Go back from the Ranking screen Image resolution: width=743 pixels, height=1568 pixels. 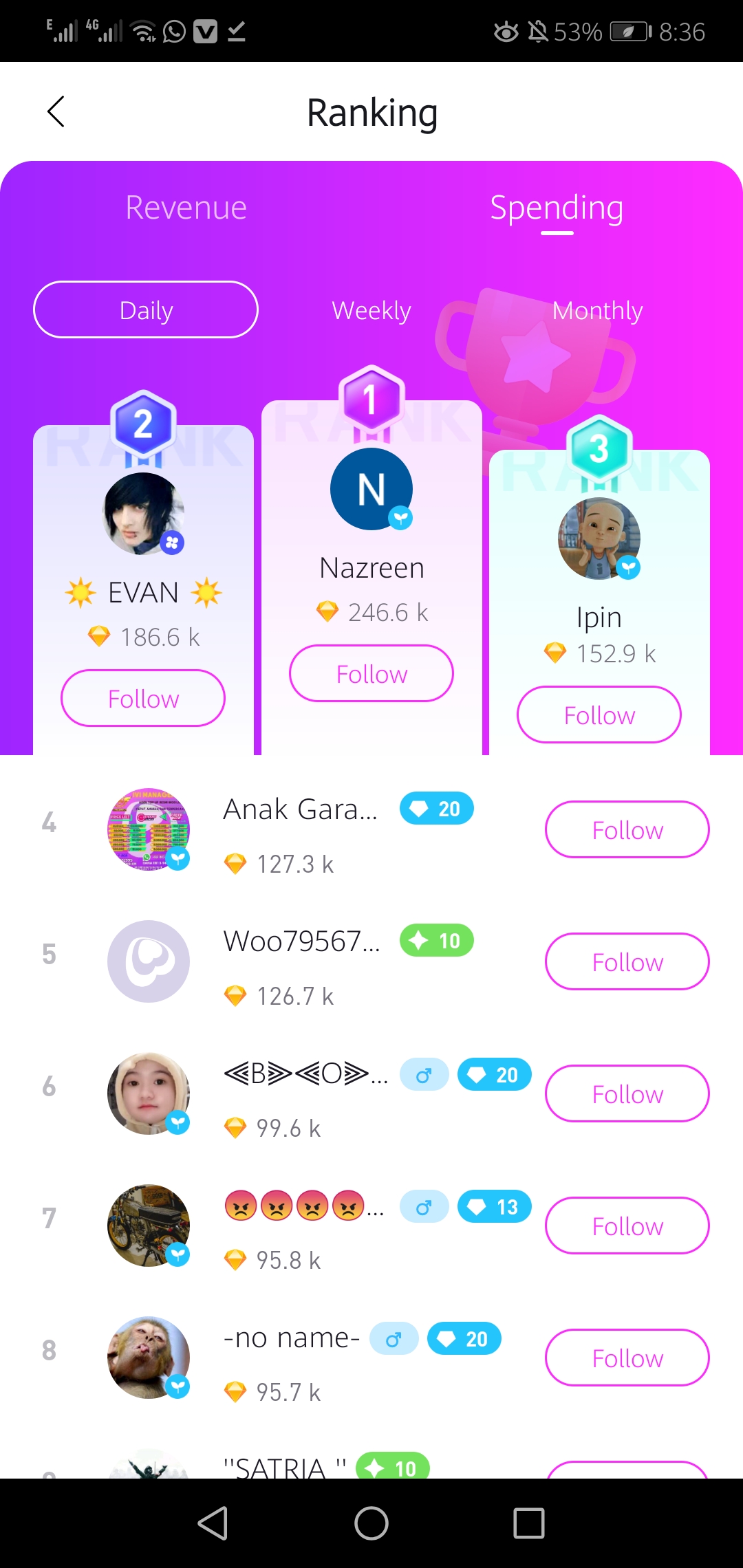click(56, 111)
